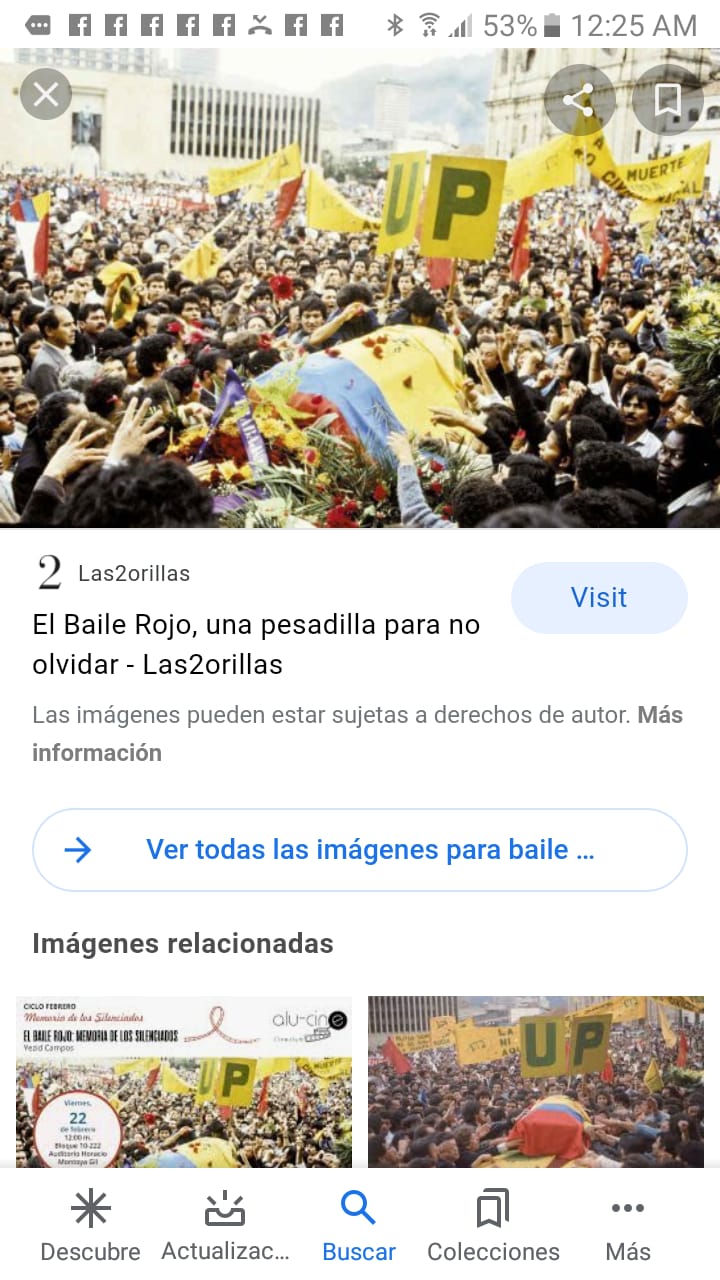Open the alu-cine related image
The image size is (720, 1280).
tap(184, 1082)
